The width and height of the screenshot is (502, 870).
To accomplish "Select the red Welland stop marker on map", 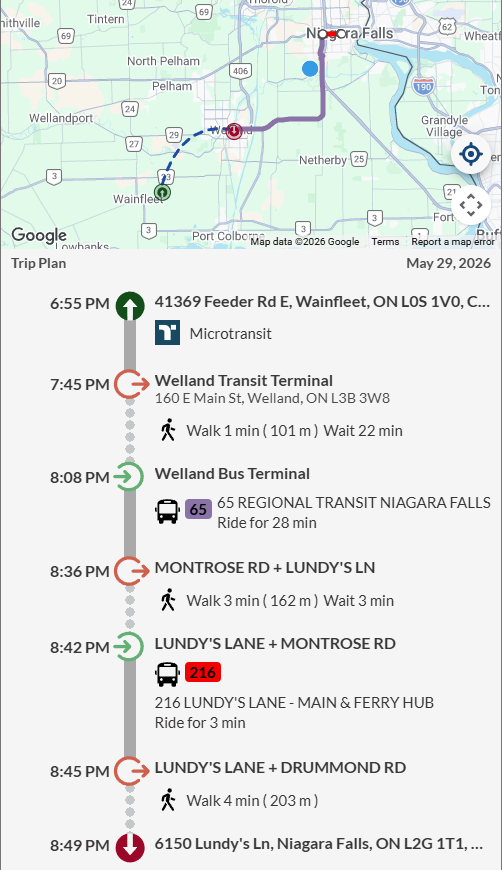I will (234, 131).
